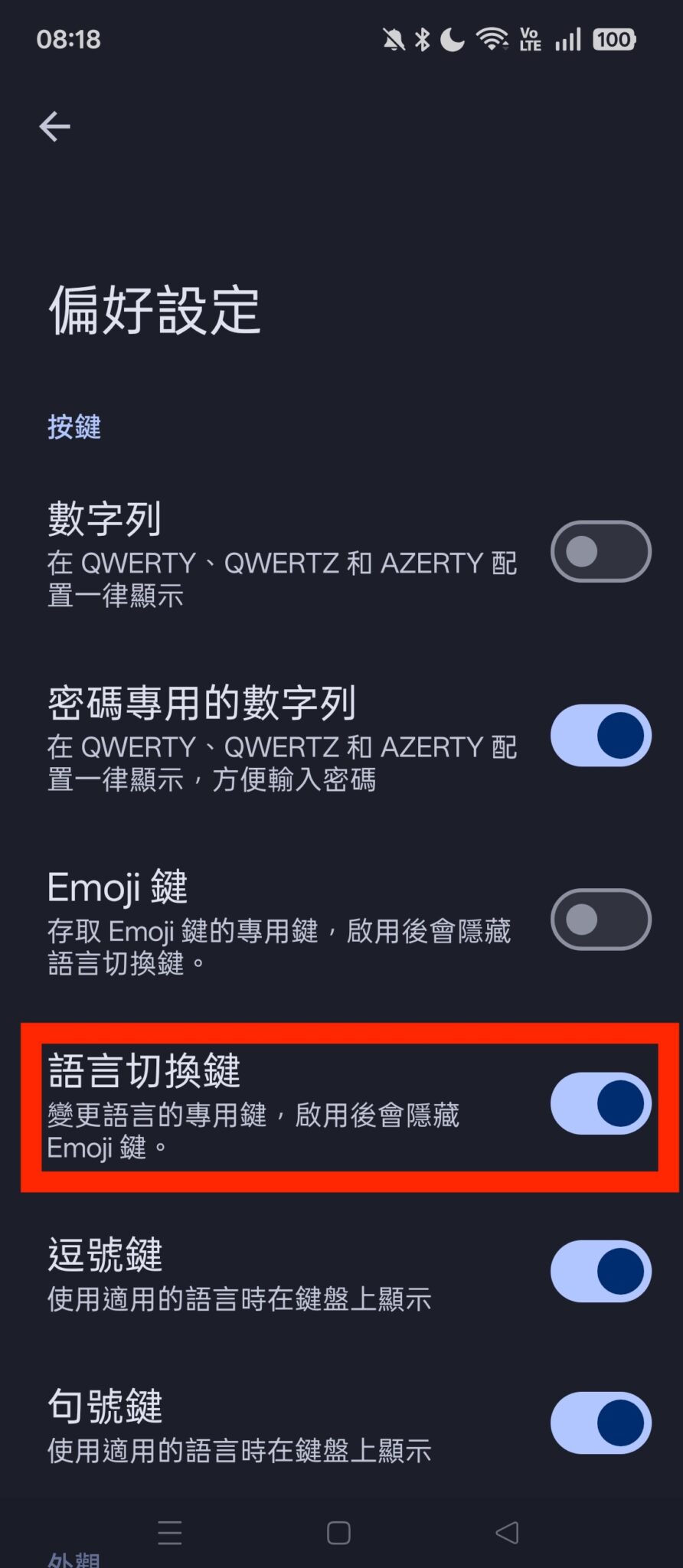The height and width of the screenshot is (1568, 683).
Task: Open recent apps from navigation bar
Action: [x=169, y=1532]
